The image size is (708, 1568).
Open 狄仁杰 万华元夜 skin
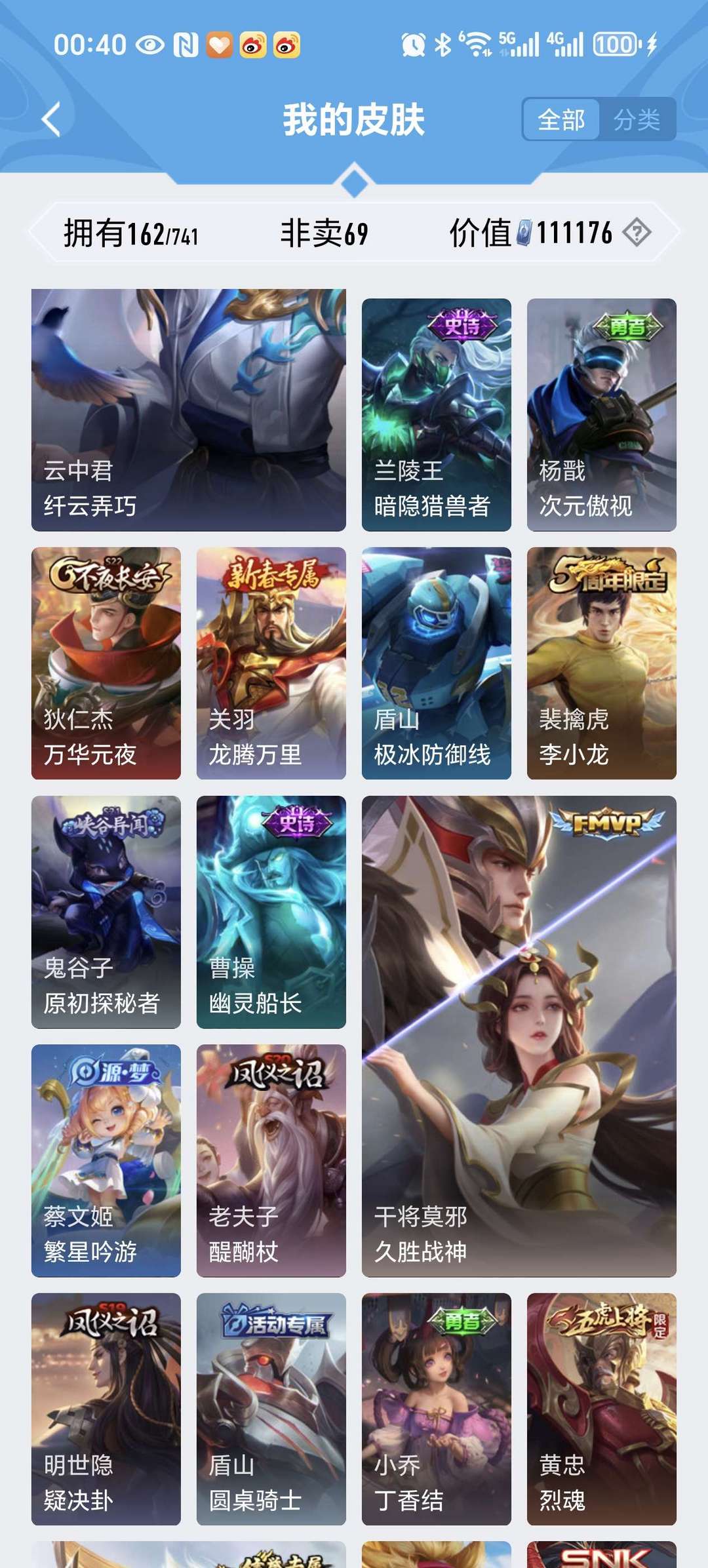coord(106,663)
